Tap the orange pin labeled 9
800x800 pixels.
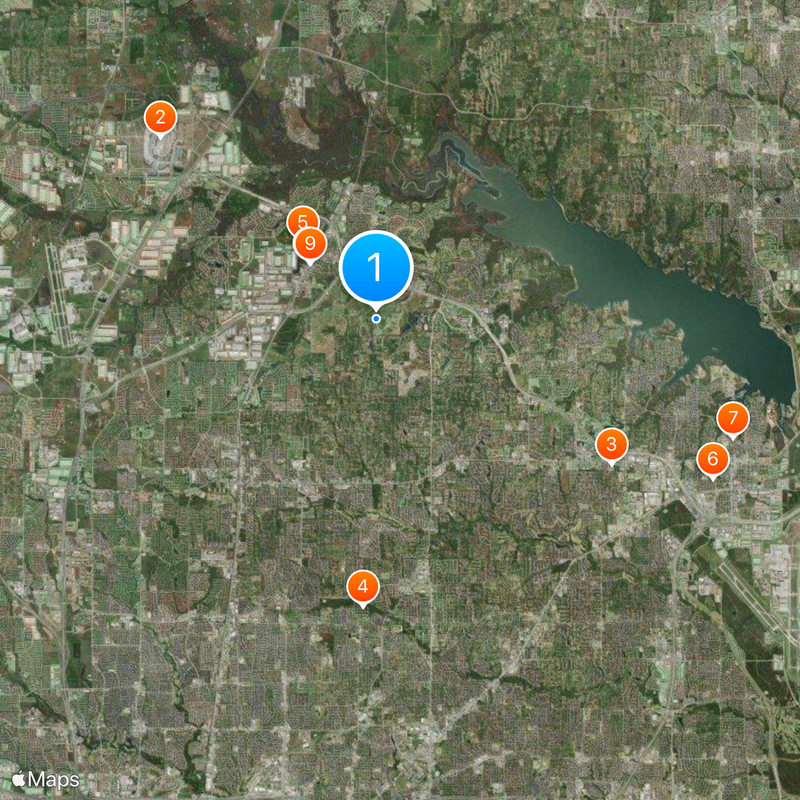310,243
